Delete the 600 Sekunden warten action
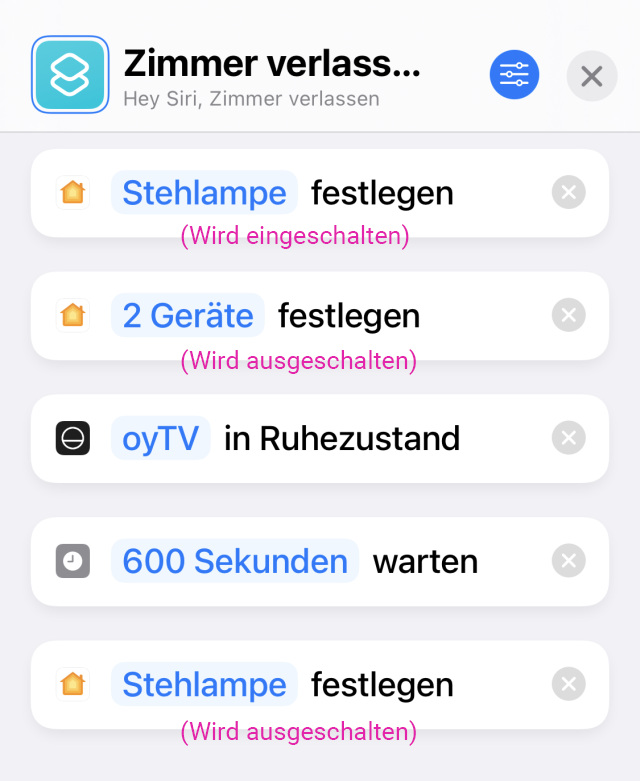This screenshot has width=640, height=781. coord(568,561)
